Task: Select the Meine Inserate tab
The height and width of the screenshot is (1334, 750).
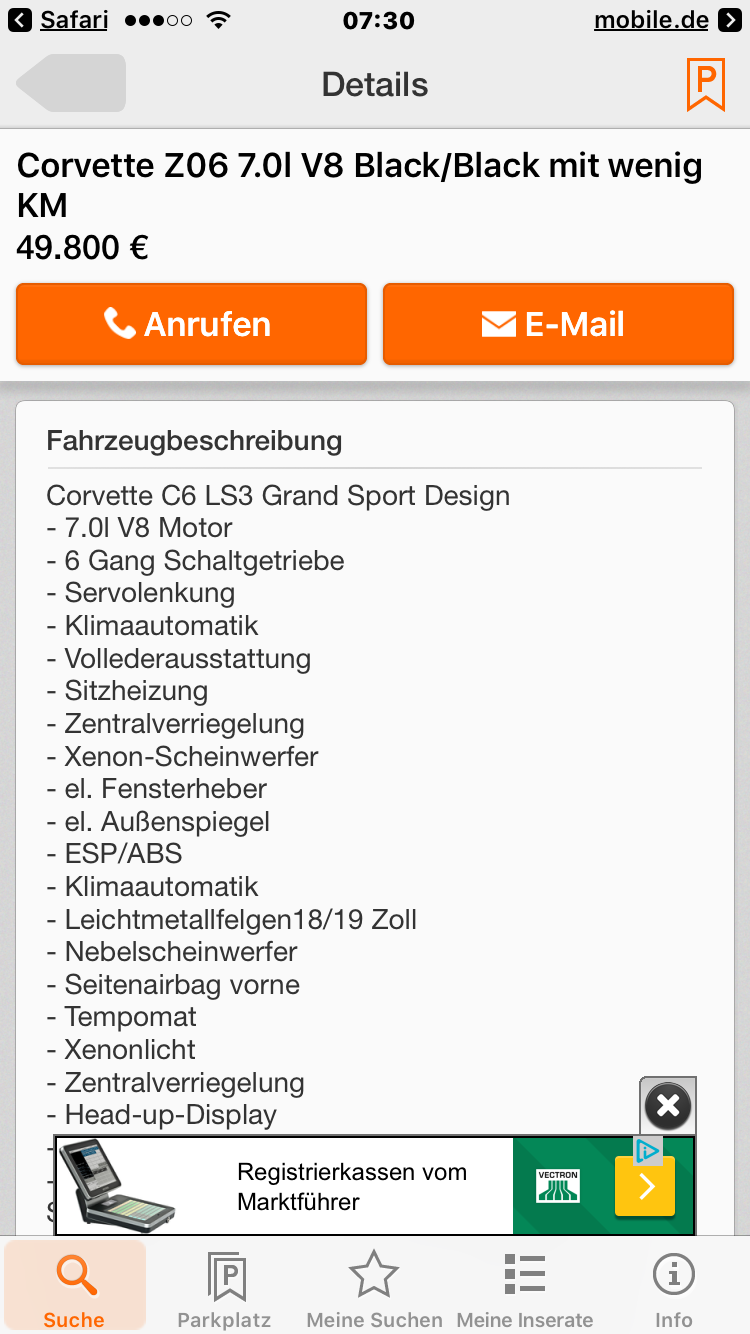Action: [x=525, y=1288]
